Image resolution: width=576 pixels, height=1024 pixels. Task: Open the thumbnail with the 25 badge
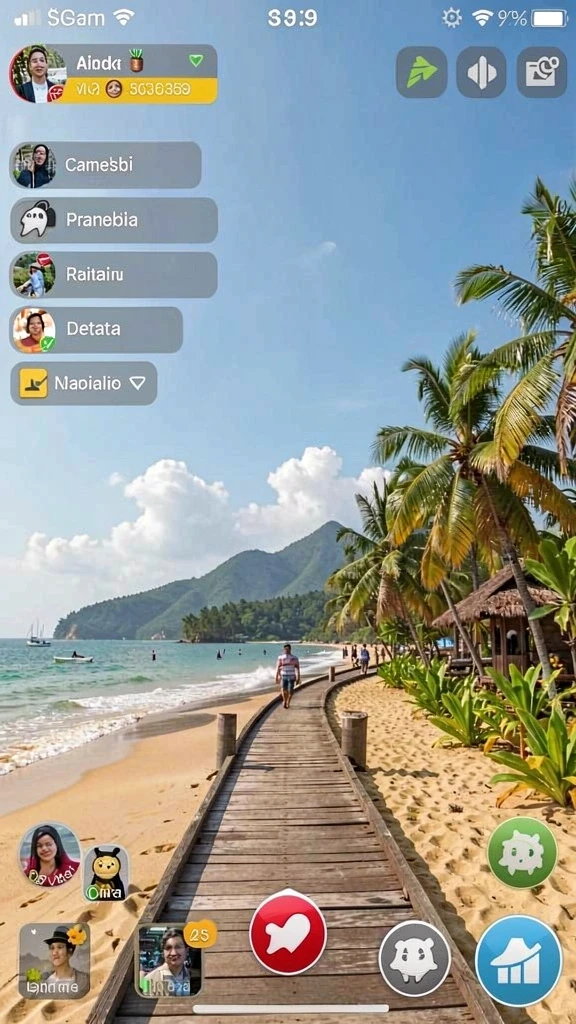click(x=171, y=960)
